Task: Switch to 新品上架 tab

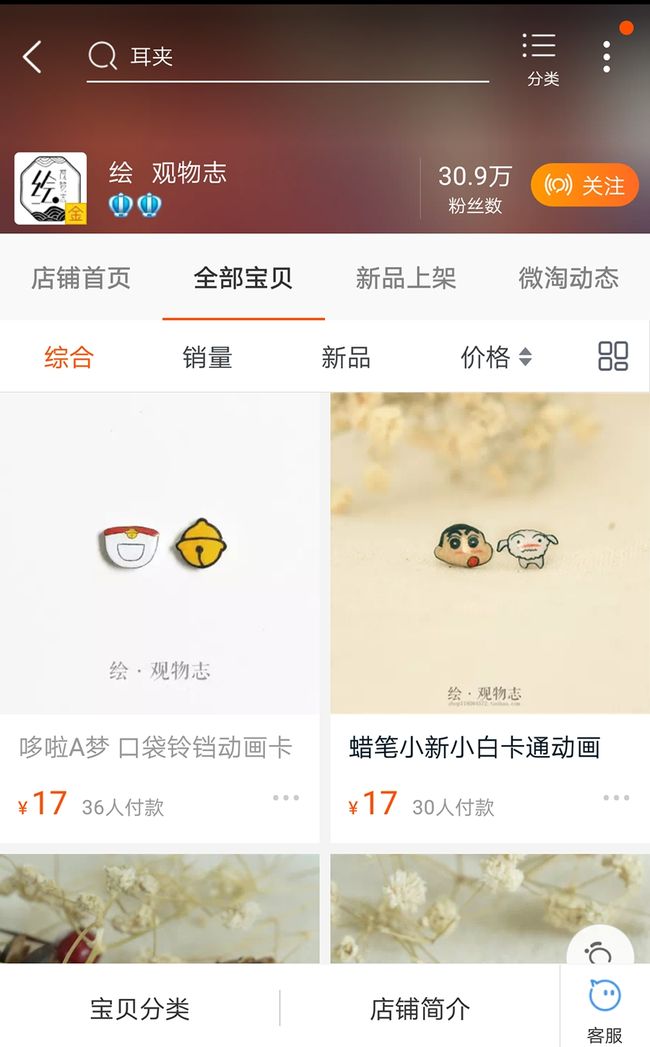Action: click(405, 278)
